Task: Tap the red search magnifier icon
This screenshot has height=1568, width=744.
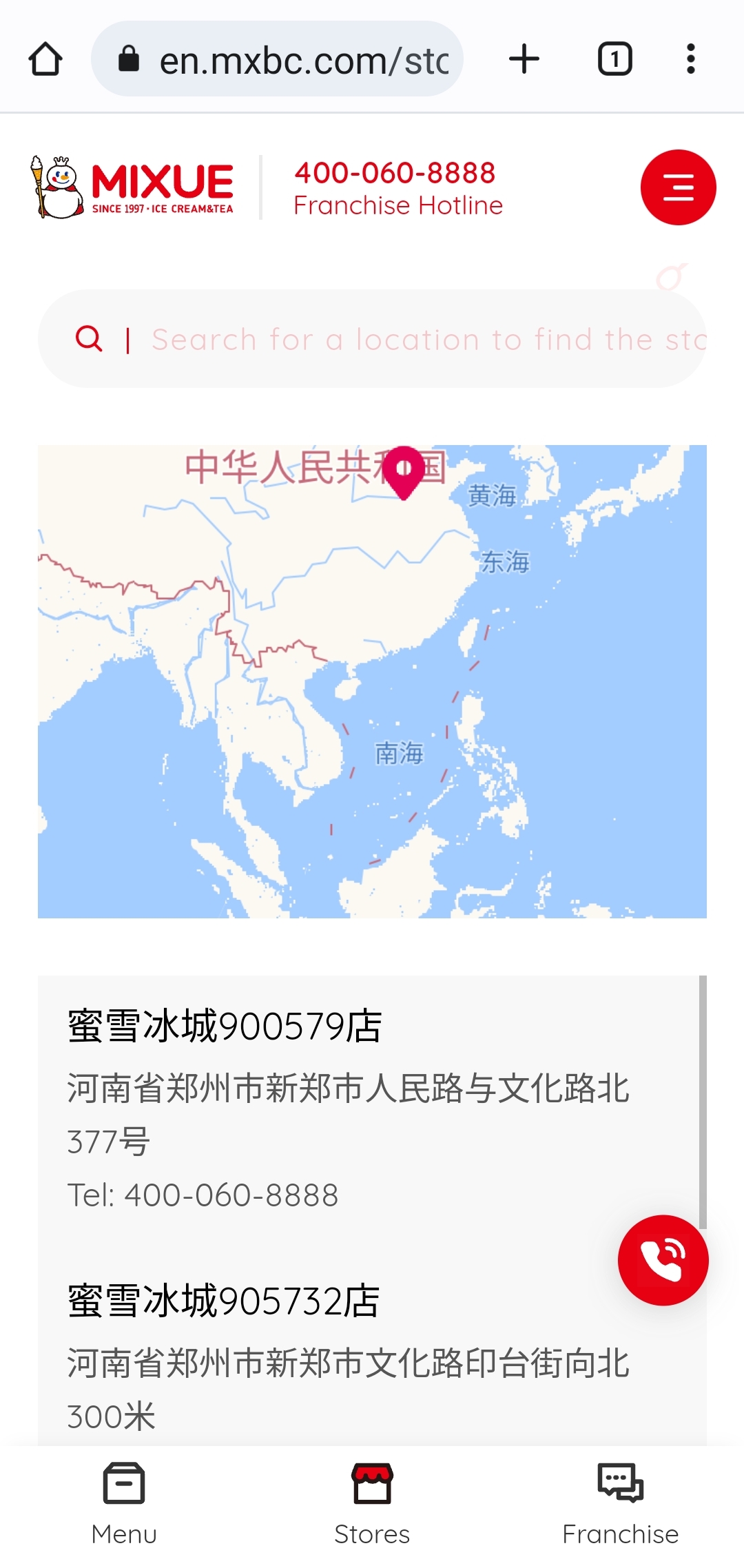Action: pyautogui.click(x=89, y=339)
